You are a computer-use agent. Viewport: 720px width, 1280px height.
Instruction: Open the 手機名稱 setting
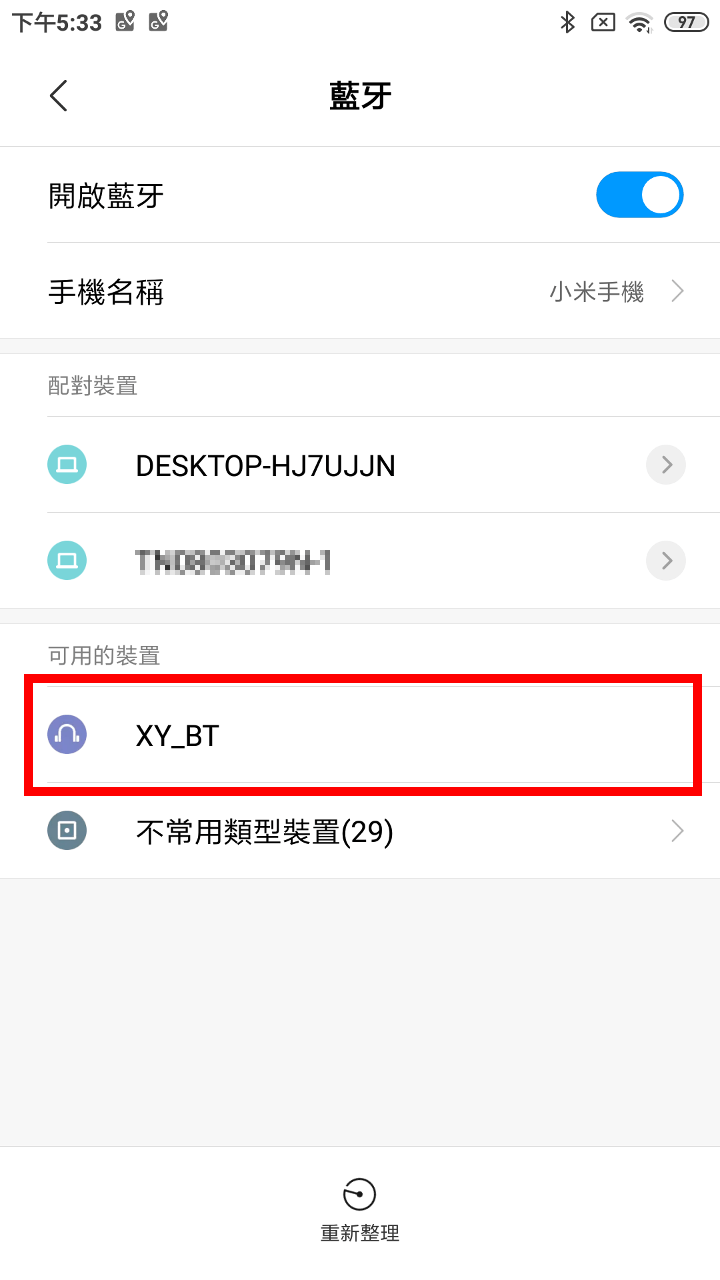[360, 292]
